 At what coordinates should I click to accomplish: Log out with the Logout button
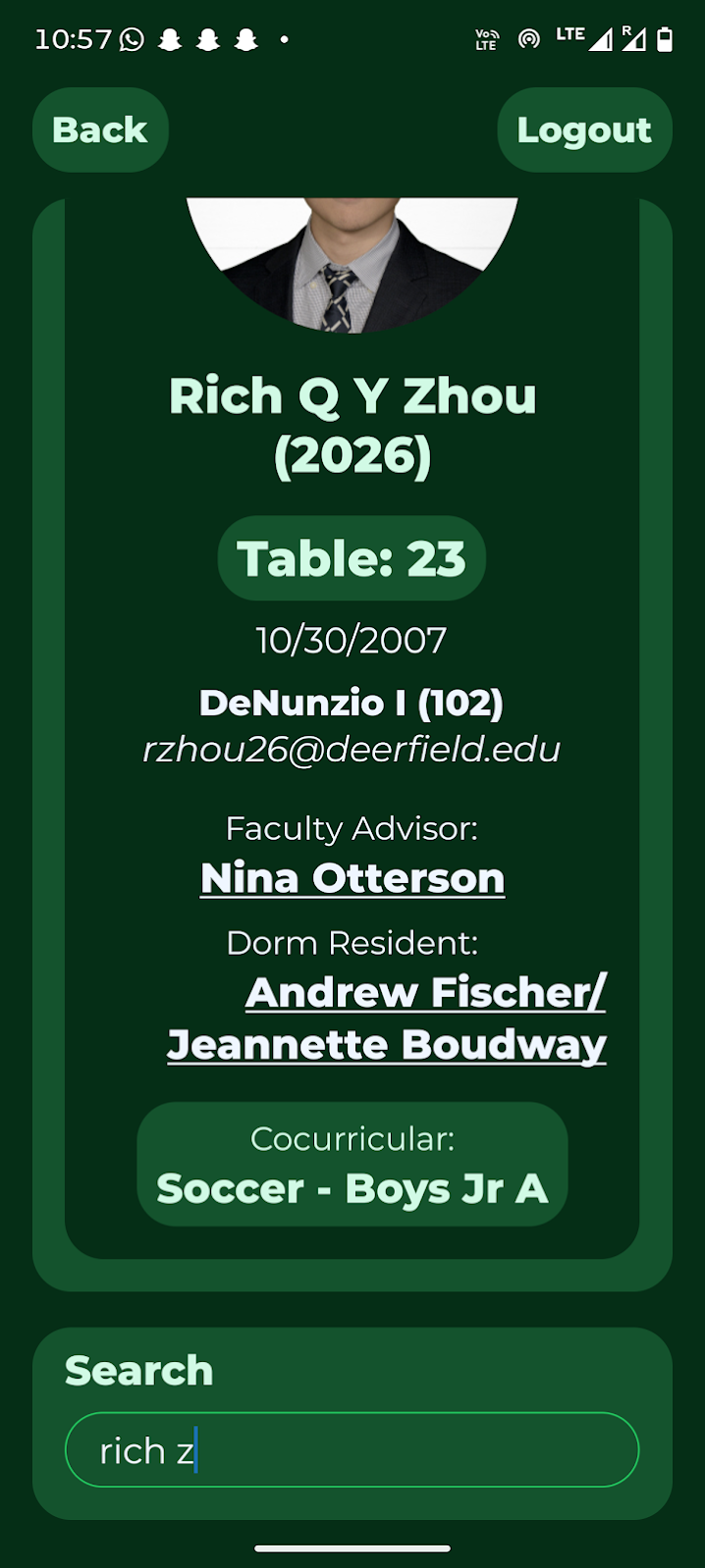584,130
